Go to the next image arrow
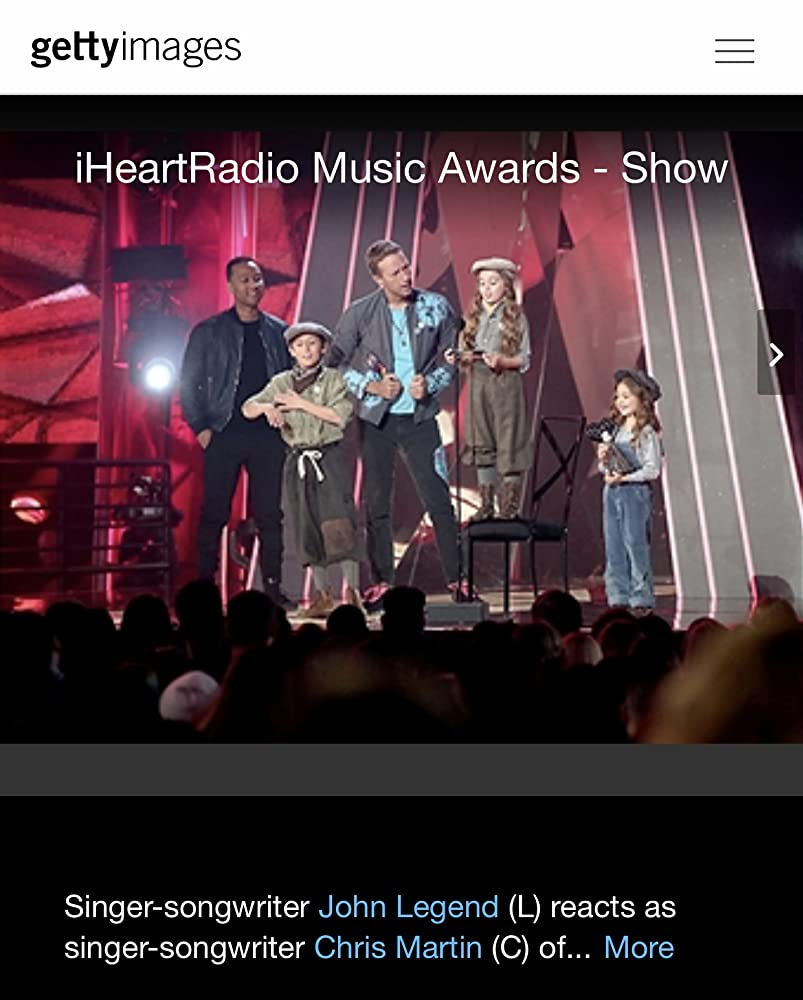 point(776,354)
